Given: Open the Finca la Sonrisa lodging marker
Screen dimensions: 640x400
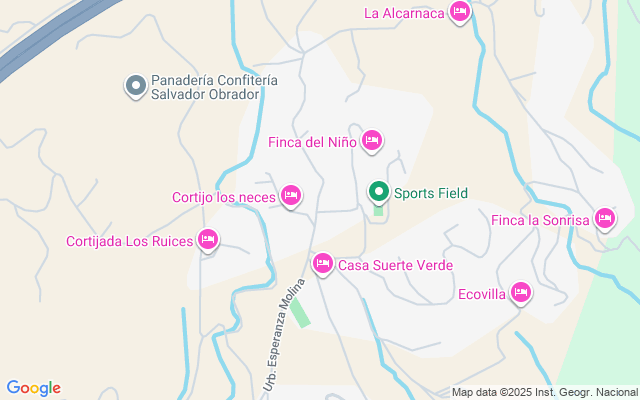Looking at the screenshot, I should pos(604,219).
